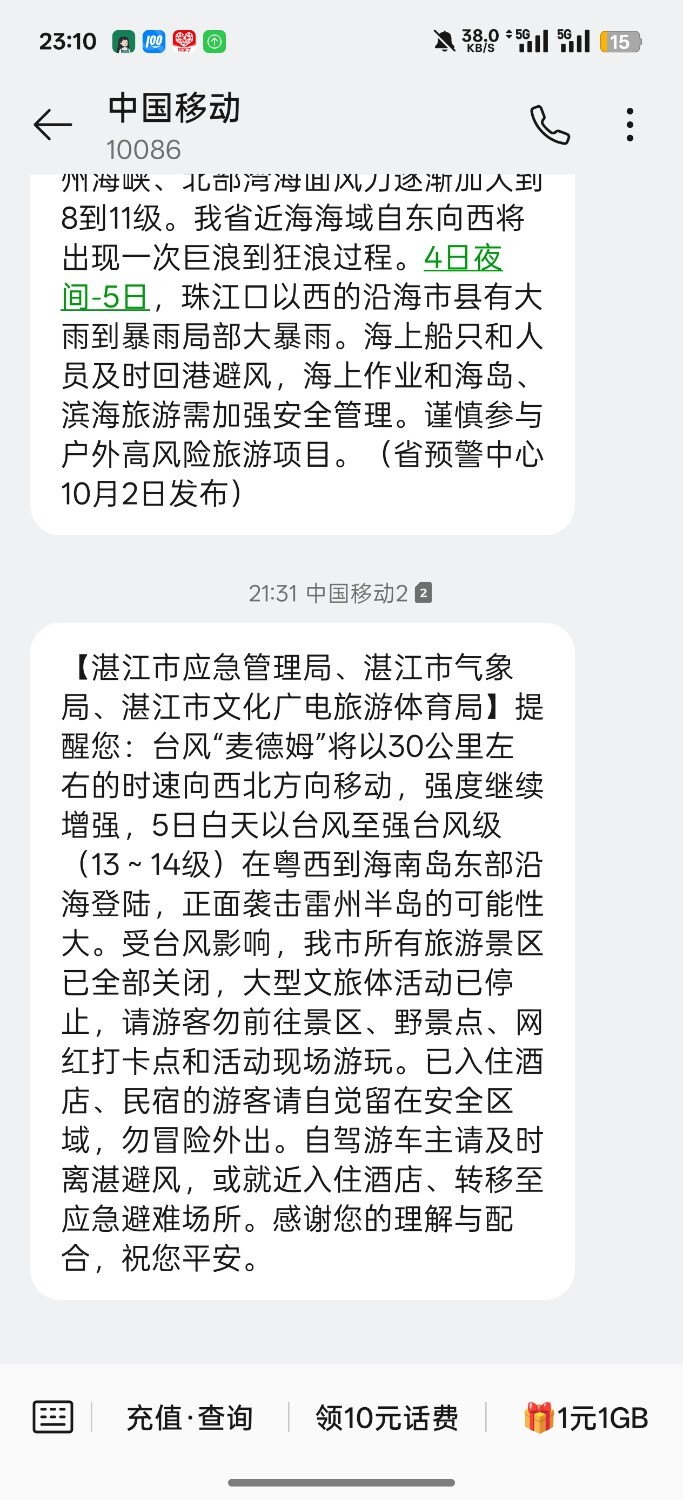Call China Mobile 10086

(x=549, y=125)
